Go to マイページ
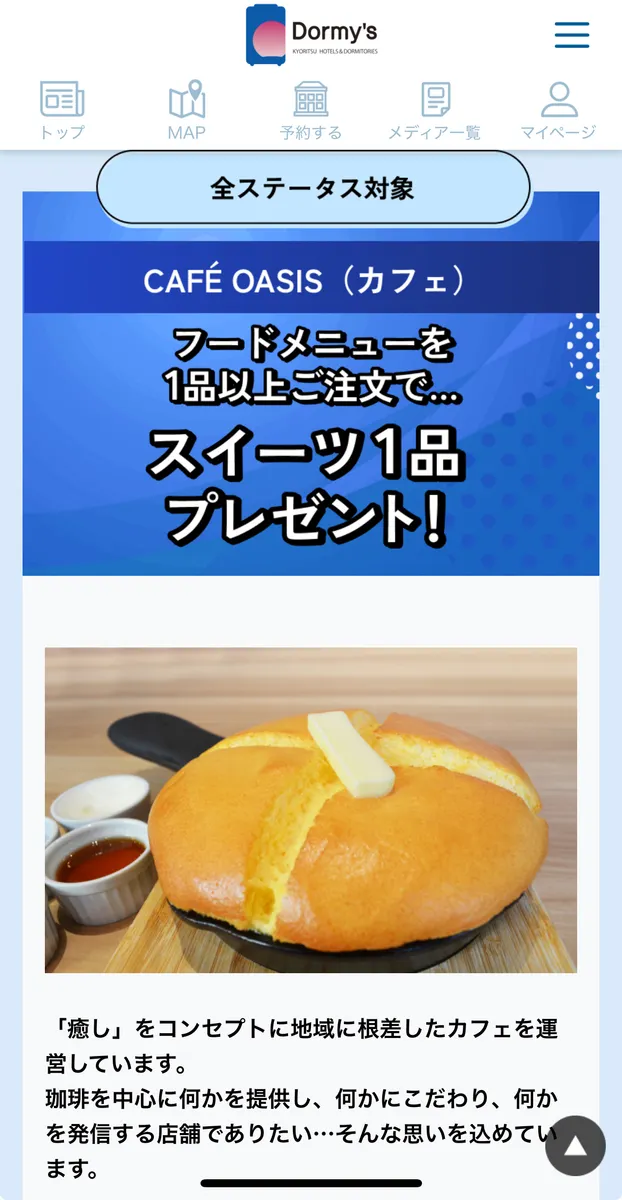Viewport: 622px width, 1200px height. (x=559, y=111)
